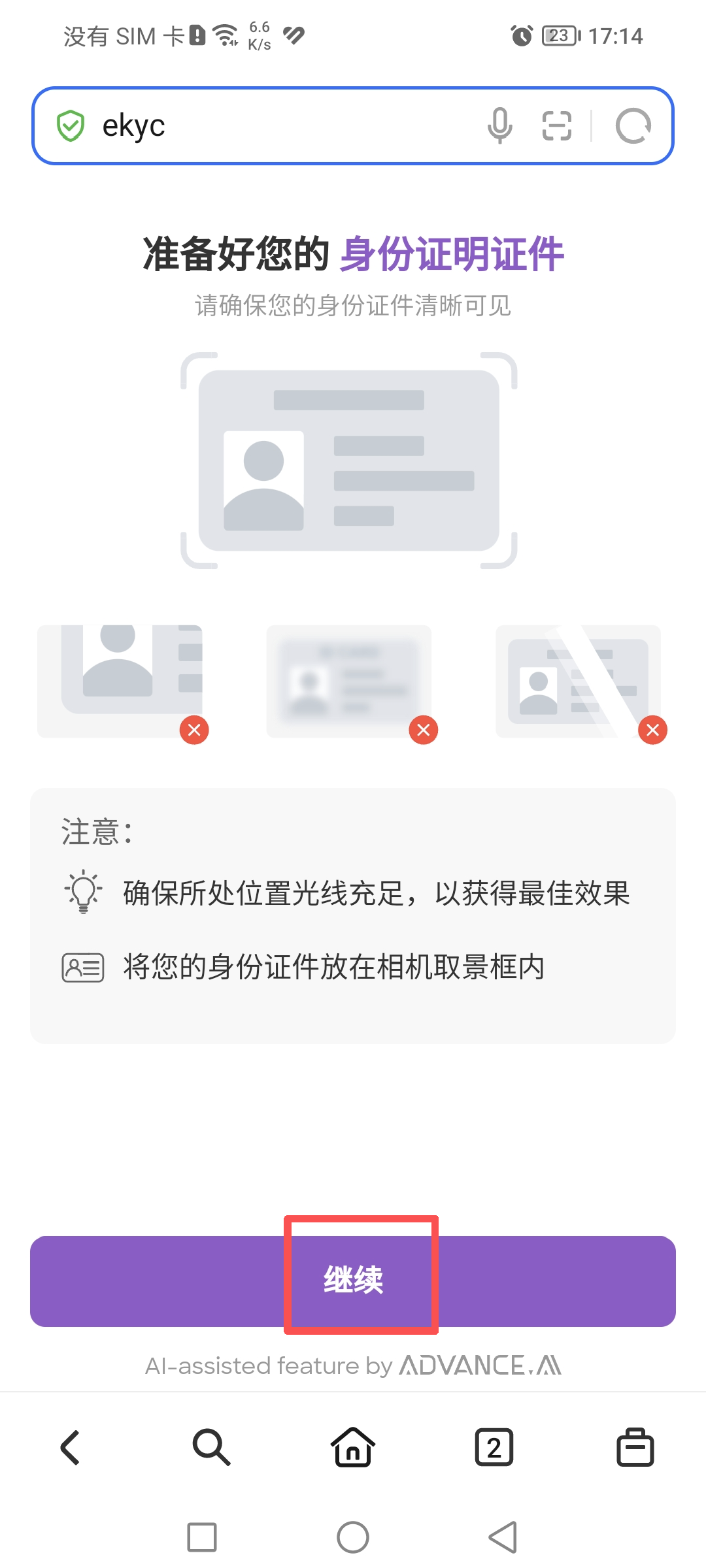
Task: Start voice search with the microphone icon
Action: tap(499, 125)
